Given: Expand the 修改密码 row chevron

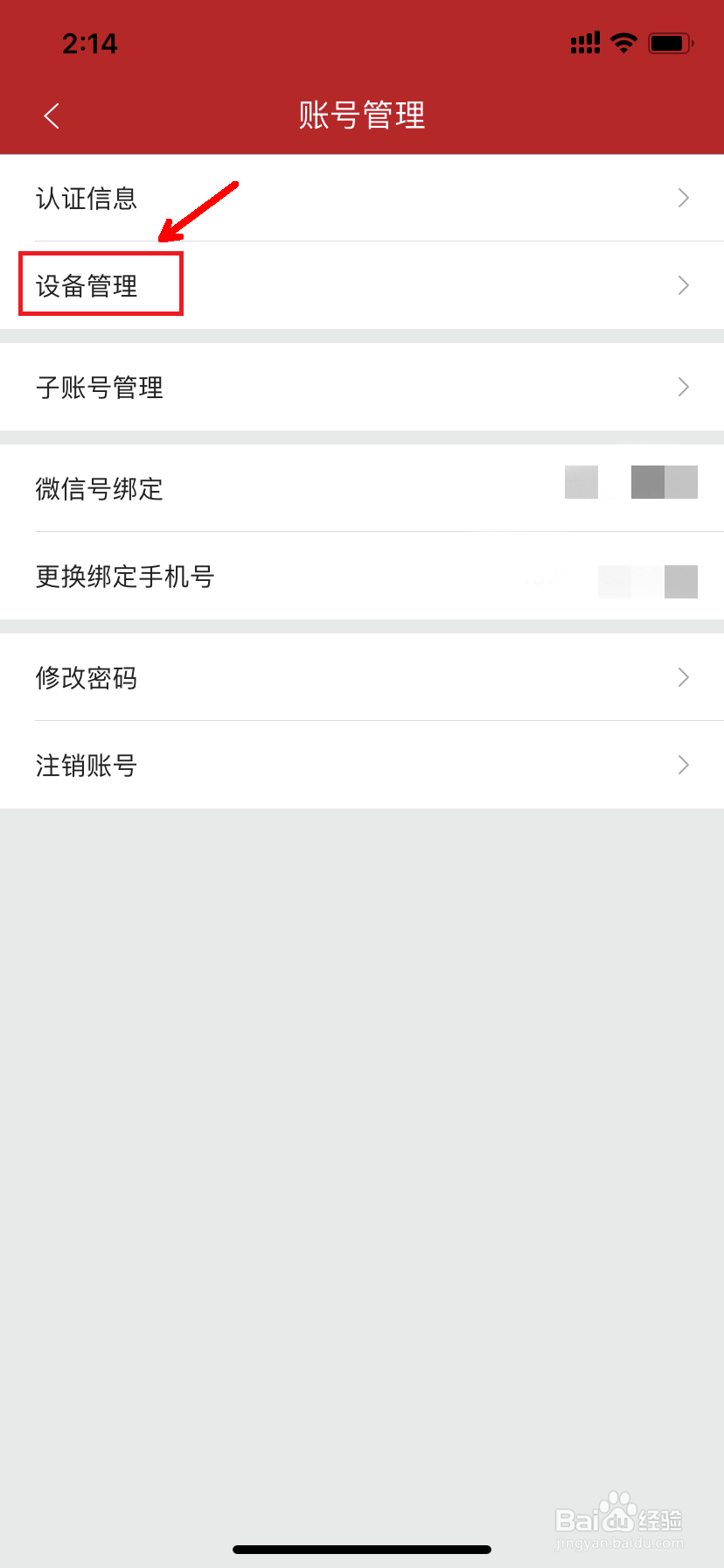Looking at the screenshot, I should pos(683,677).
